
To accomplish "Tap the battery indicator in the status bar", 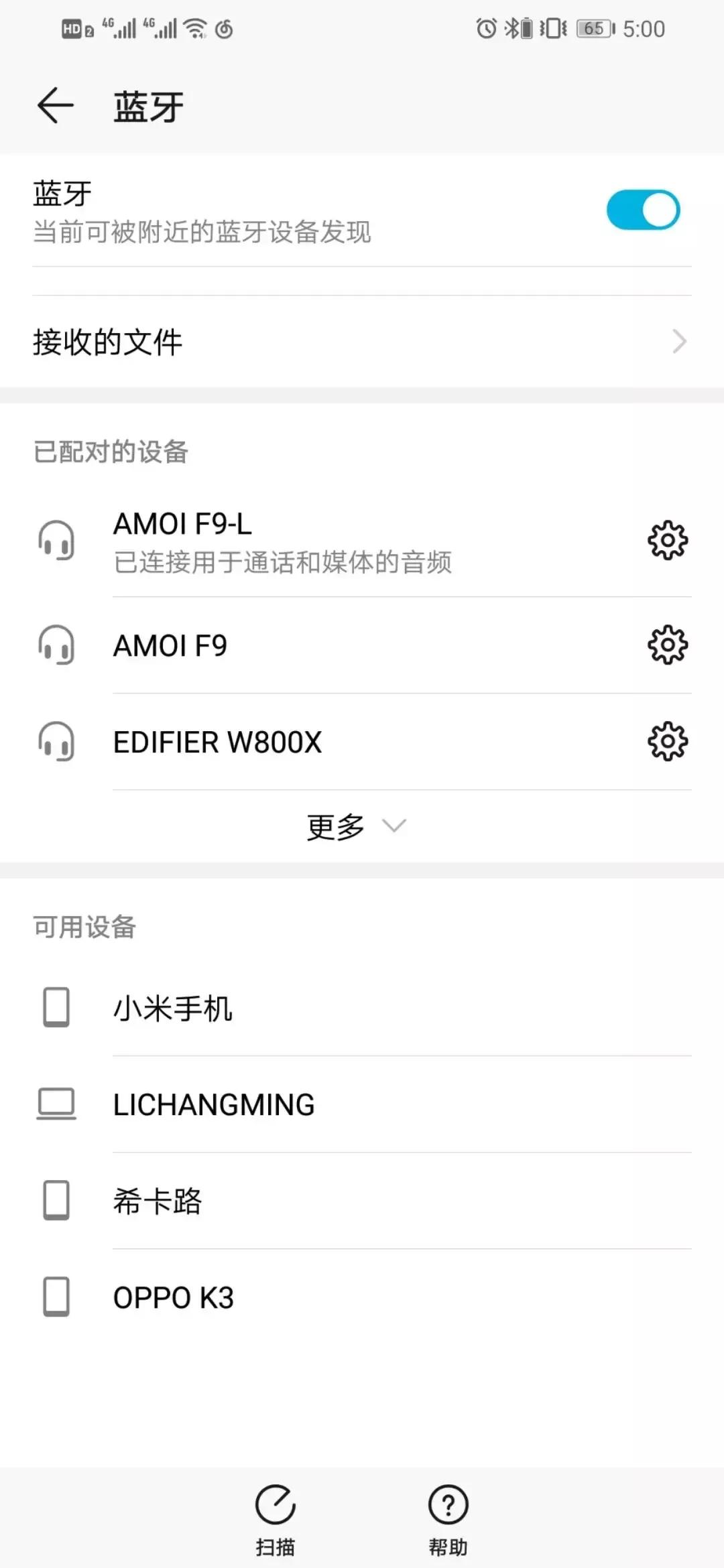I will (x=593, y=28).
